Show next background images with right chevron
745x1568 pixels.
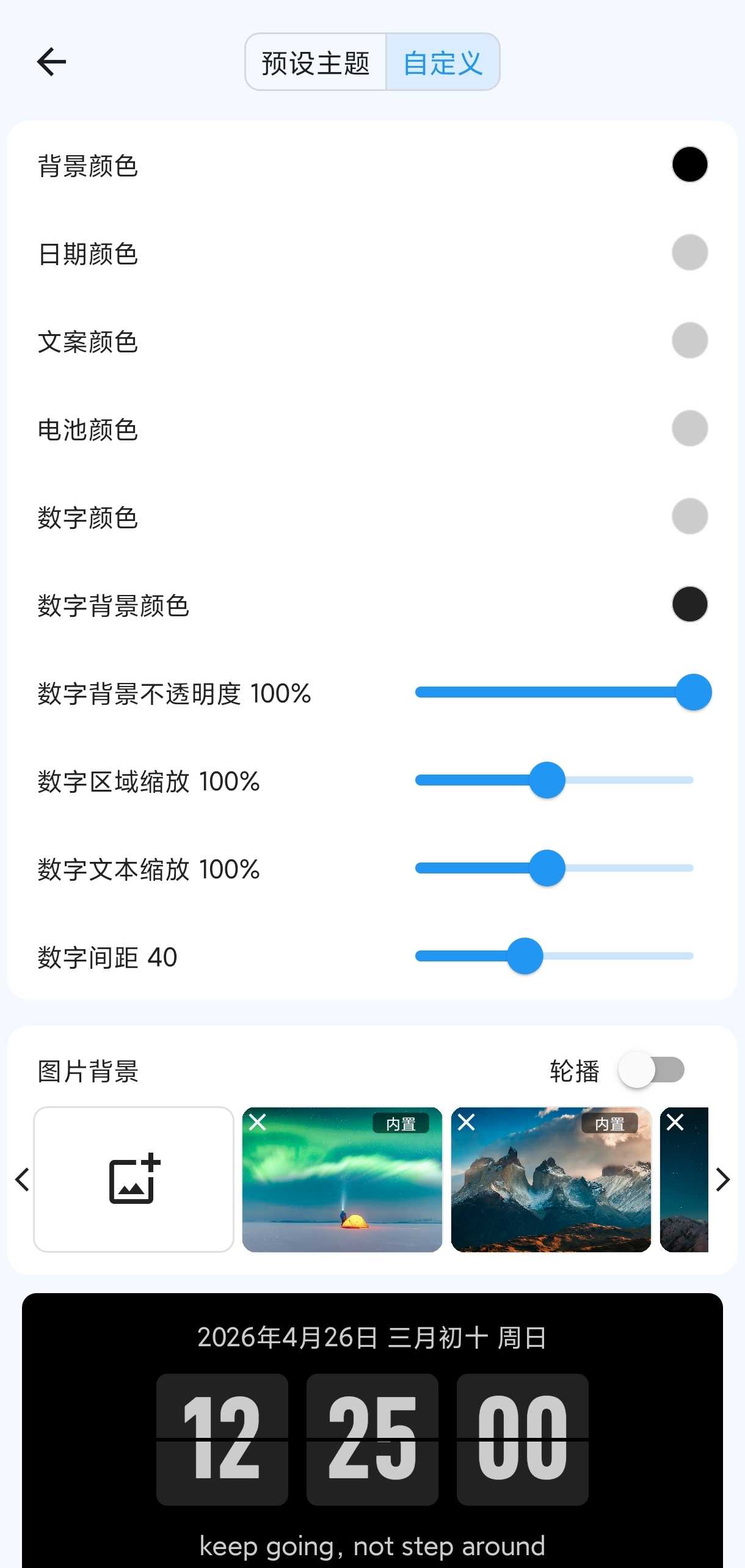[x=723, y=1180]
